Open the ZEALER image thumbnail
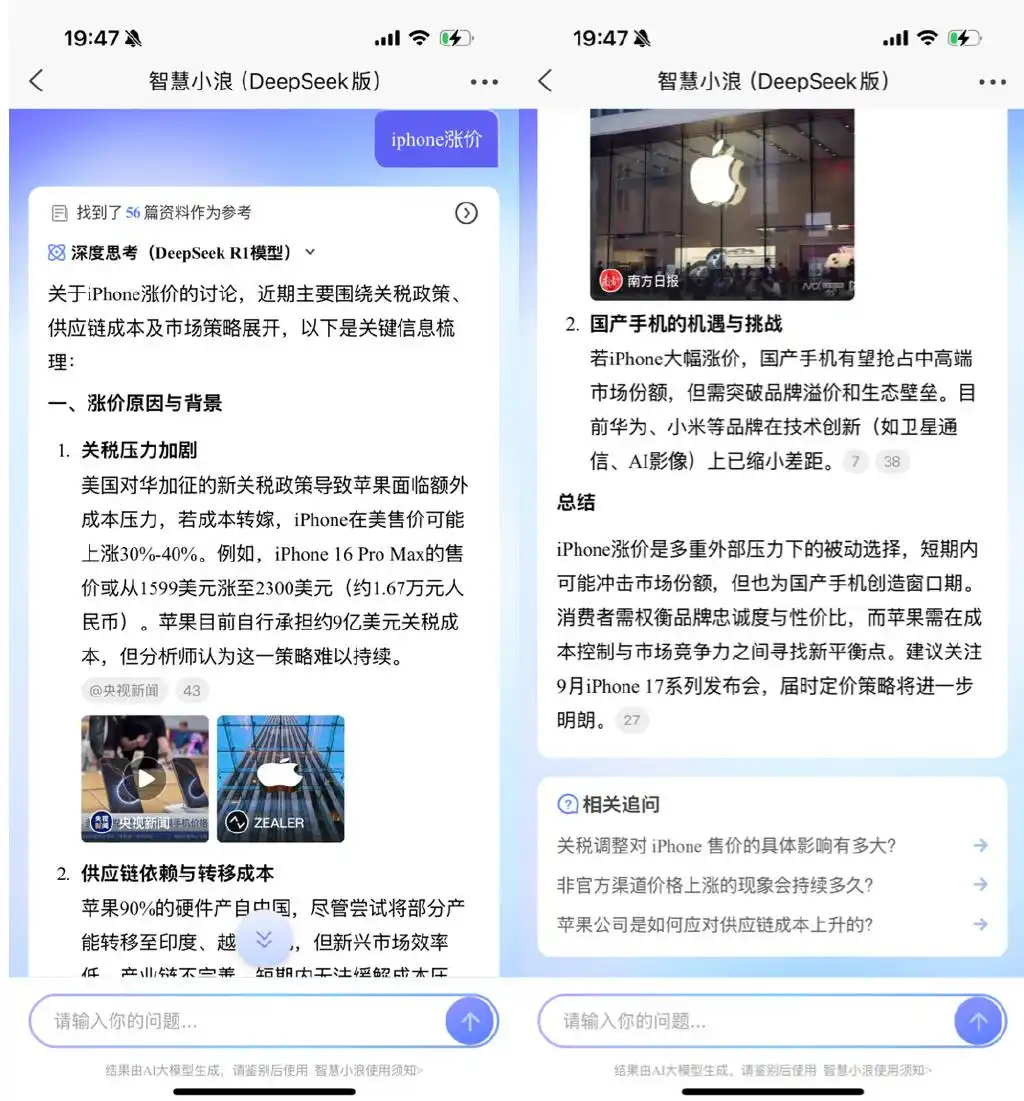Screen dimensions: 1024x1101 pos(280,778)
